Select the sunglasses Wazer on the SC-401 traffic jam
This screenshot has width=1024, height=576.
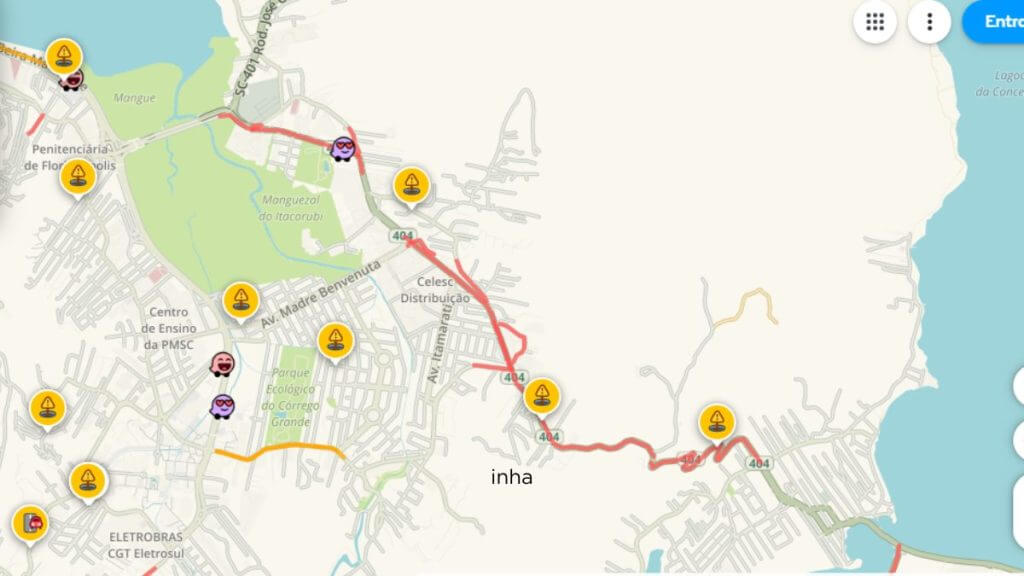tap(343, 150)
